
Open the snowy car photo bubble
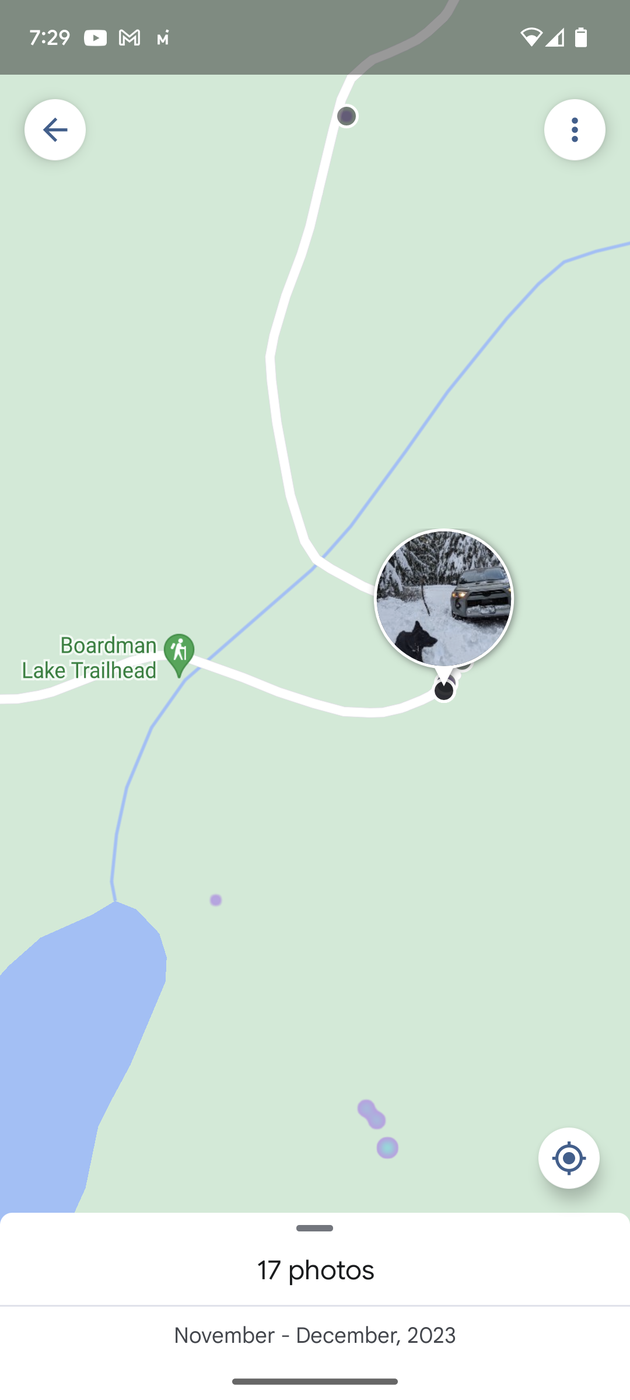tap(443, 599)
